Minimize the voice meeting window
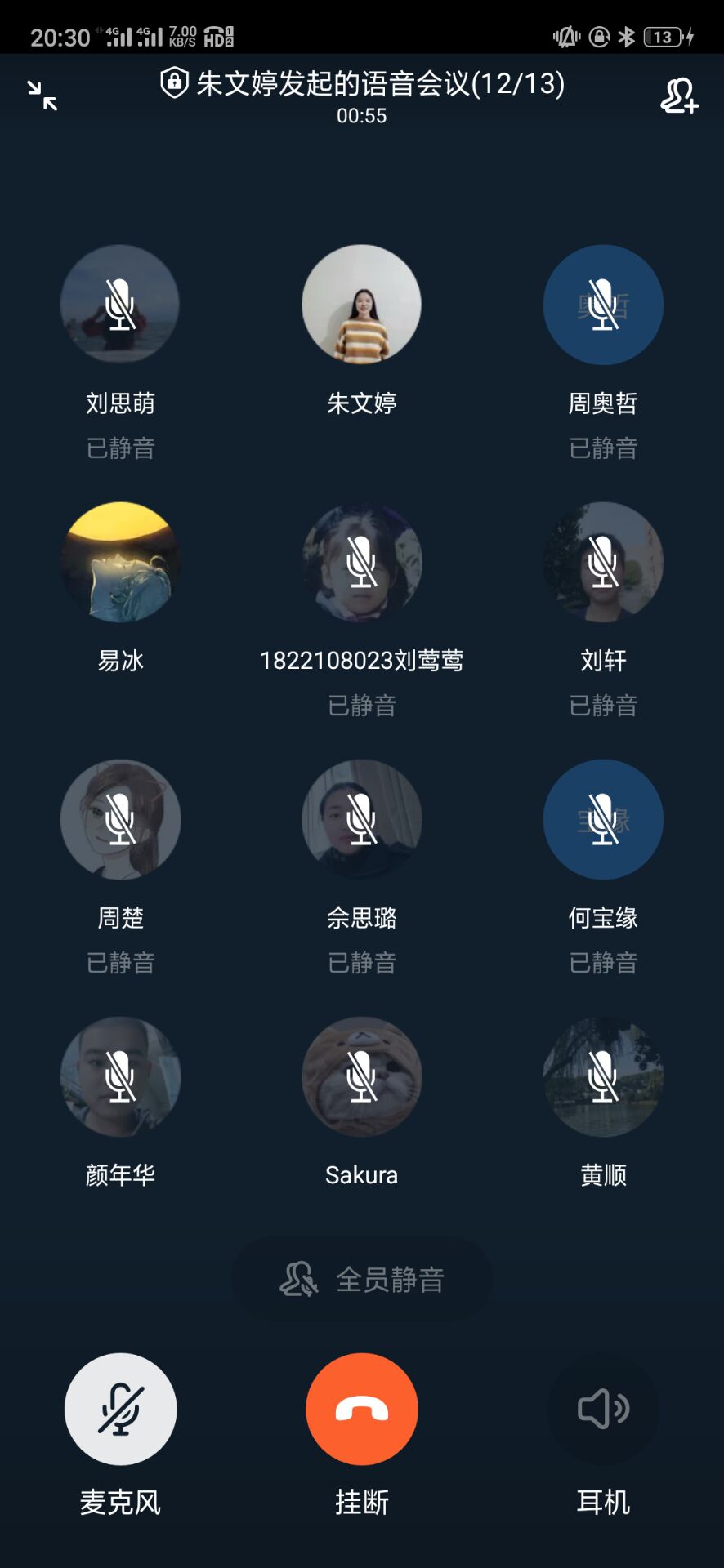Screen dimensions: 724x1568 [42, 96]
